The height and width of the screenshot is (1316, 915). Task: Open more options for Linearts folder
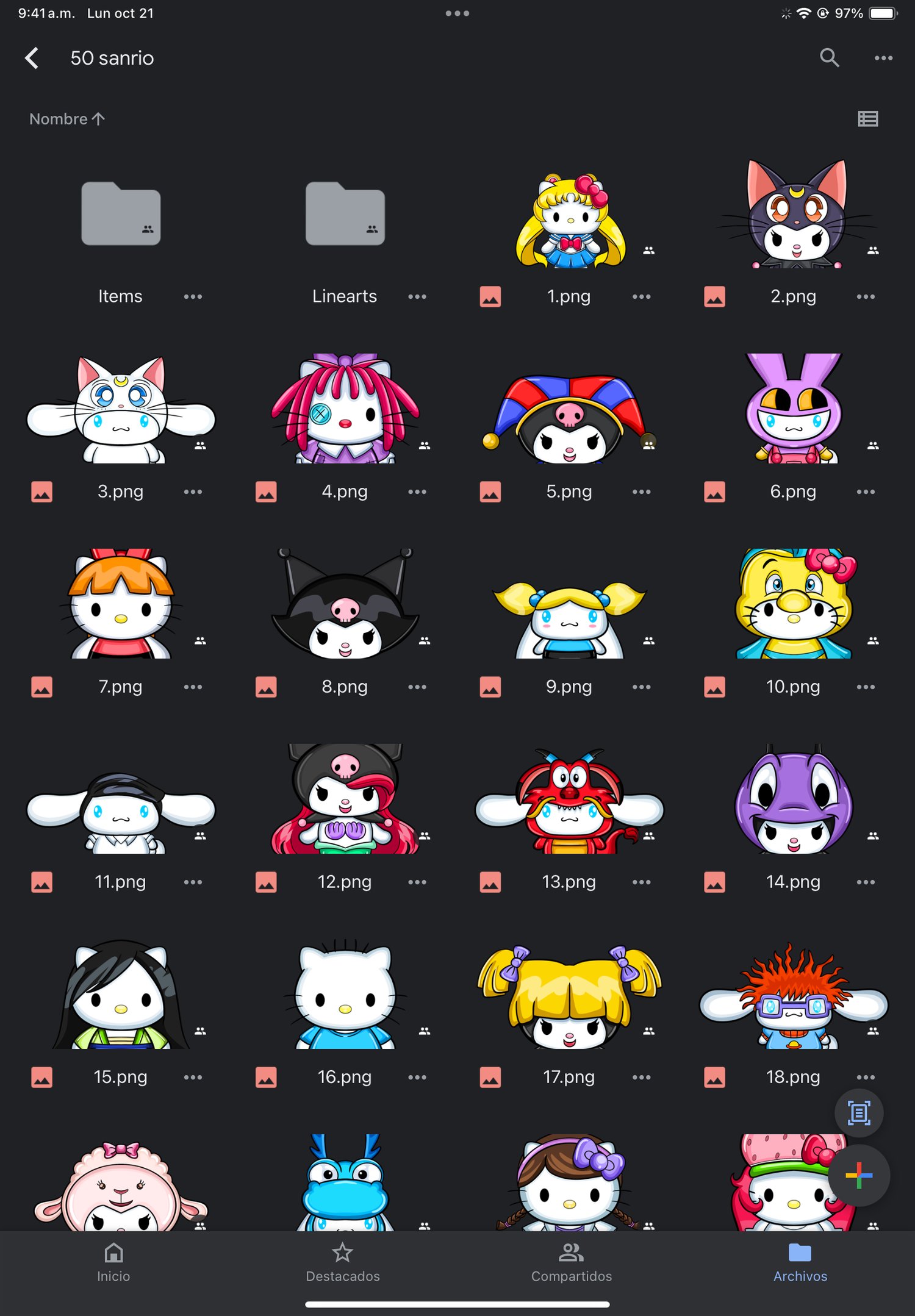(417, 297)
